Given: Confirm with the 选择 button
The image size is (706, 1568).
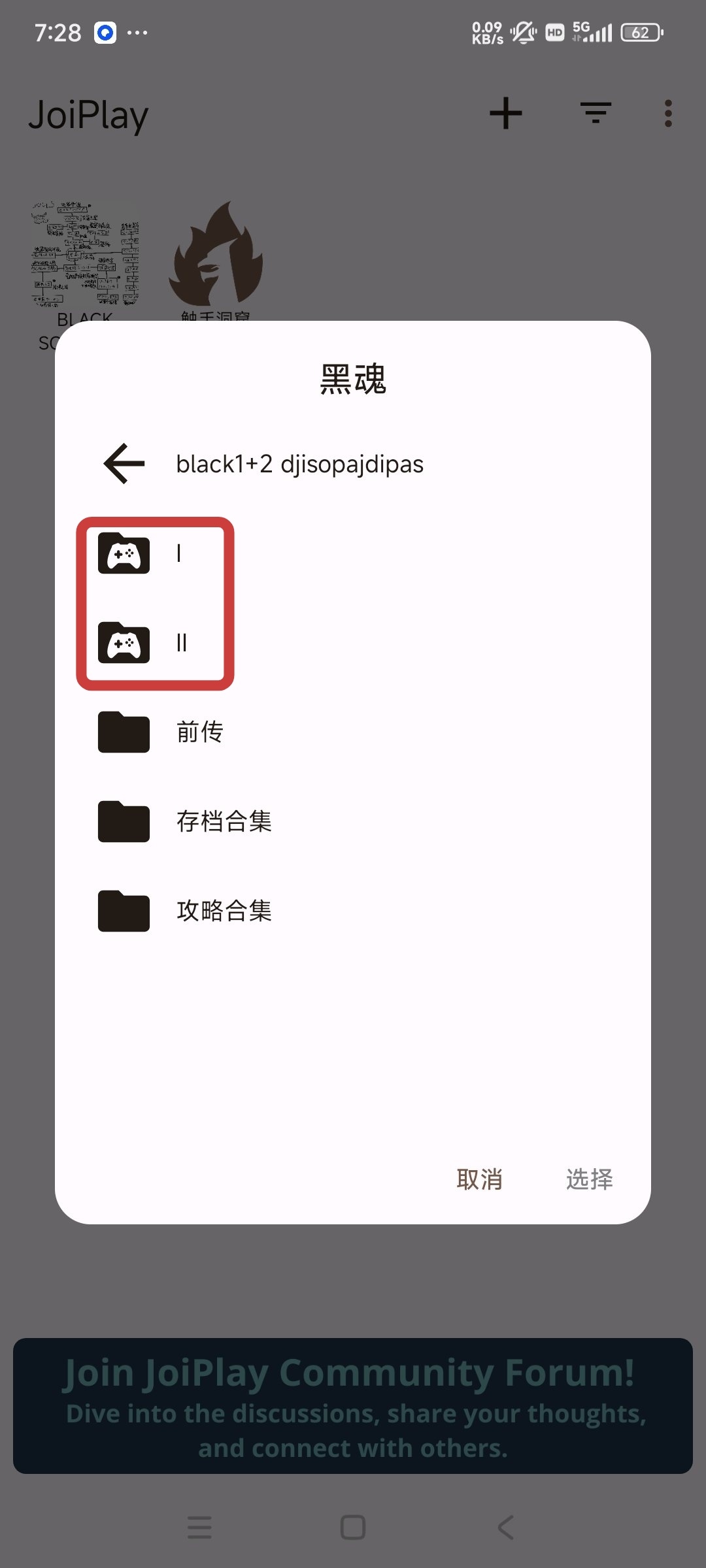Looking at the screenshot, I should [589, 1179].
